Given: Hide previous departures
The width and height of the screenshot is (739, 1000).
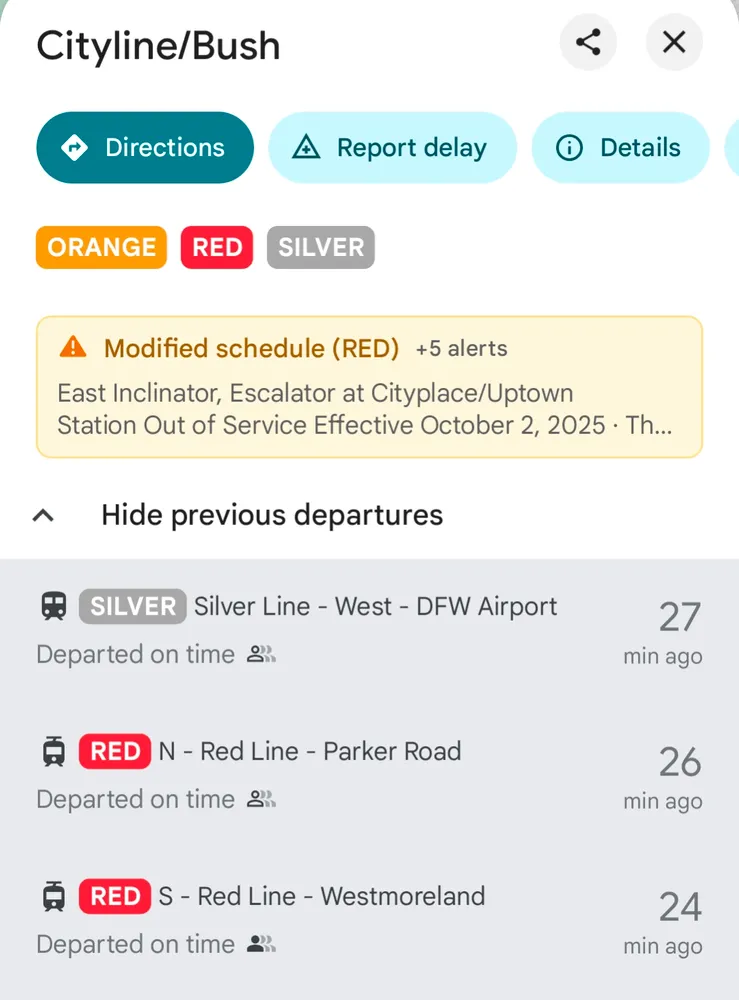Looking at the screenshot, I should 271,515.
